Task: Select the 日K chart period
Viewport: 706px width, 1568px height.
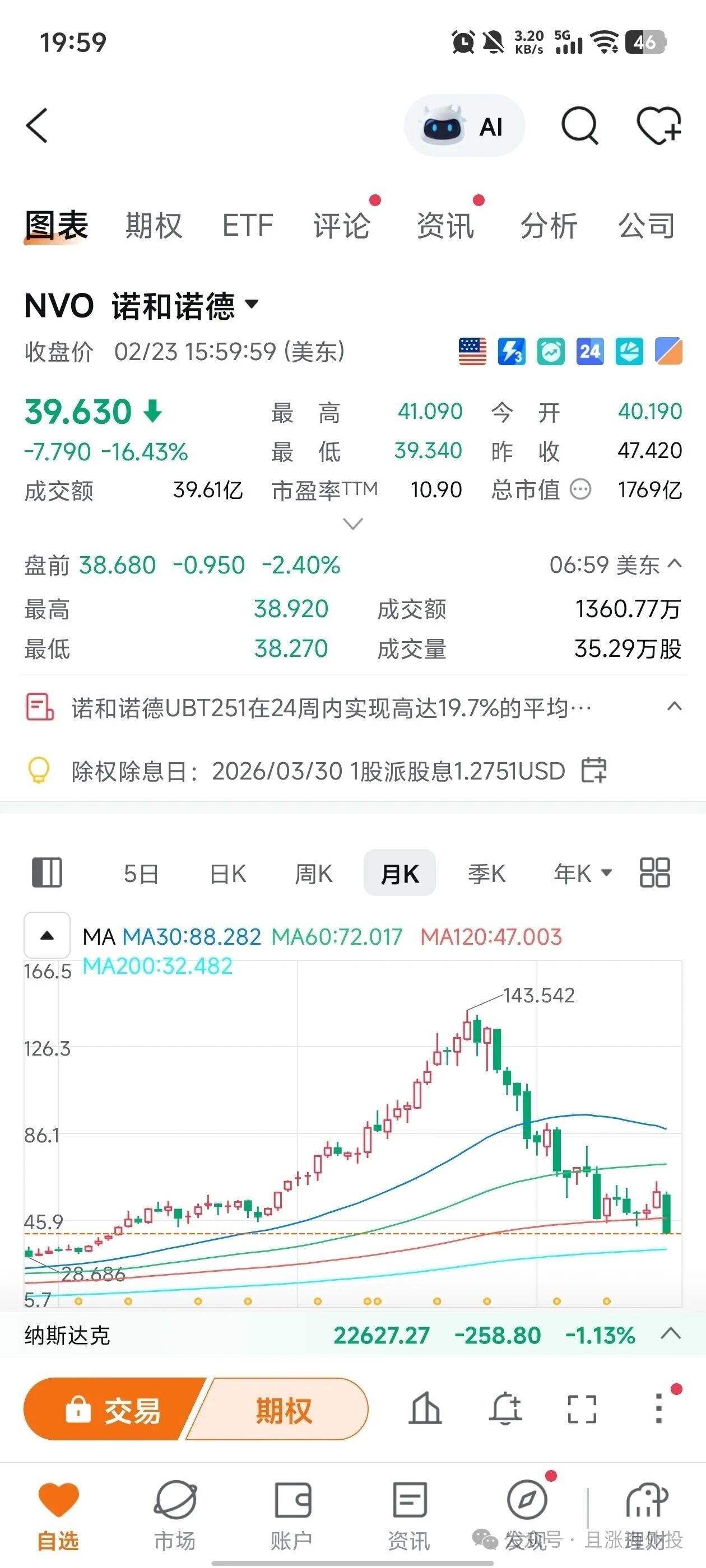Action: [x=227, y=874]
